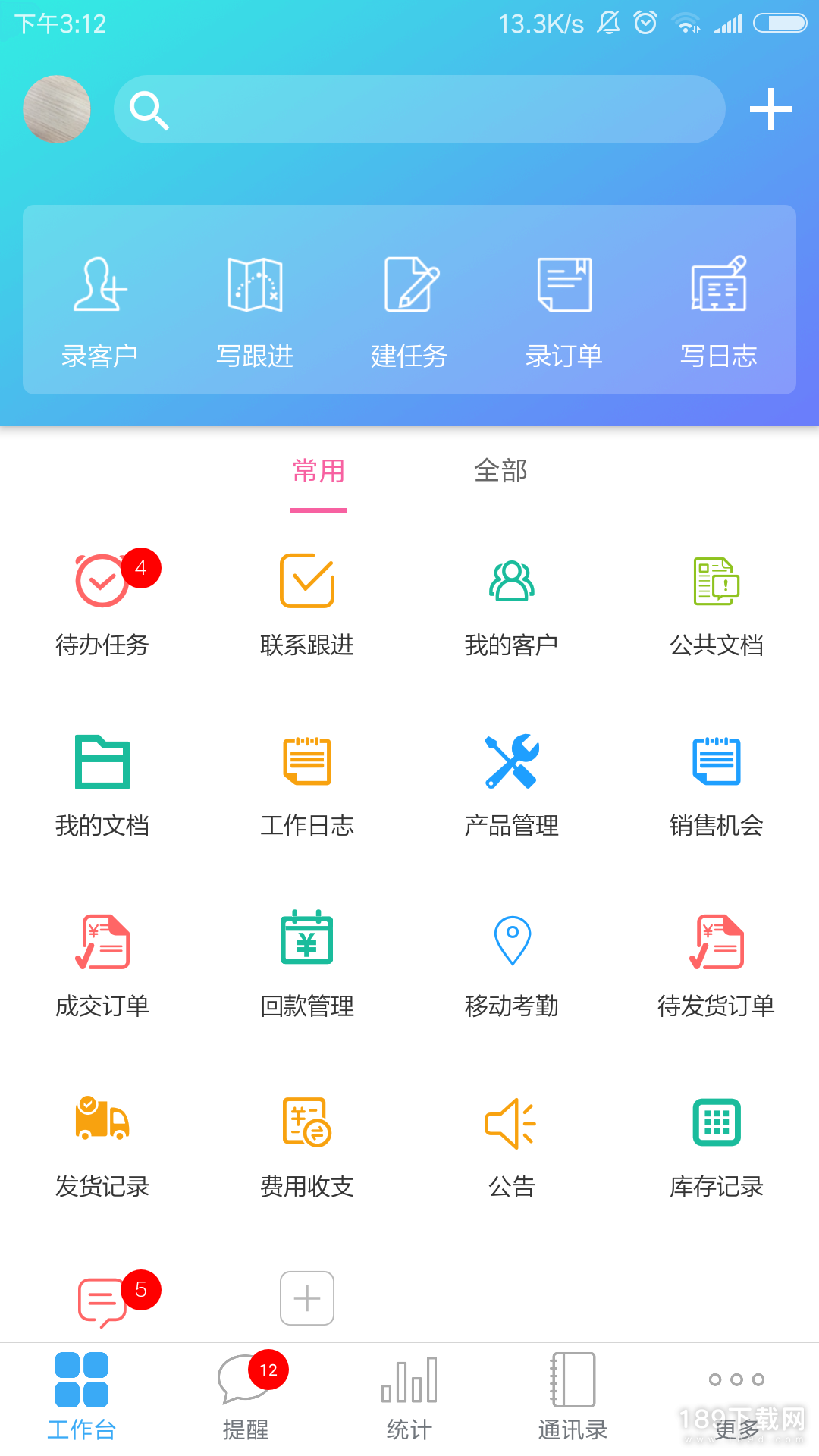Open the profile avatar
Image resolution: width=819 pixels, height=1456 pixels.
[x=57, y=109]
